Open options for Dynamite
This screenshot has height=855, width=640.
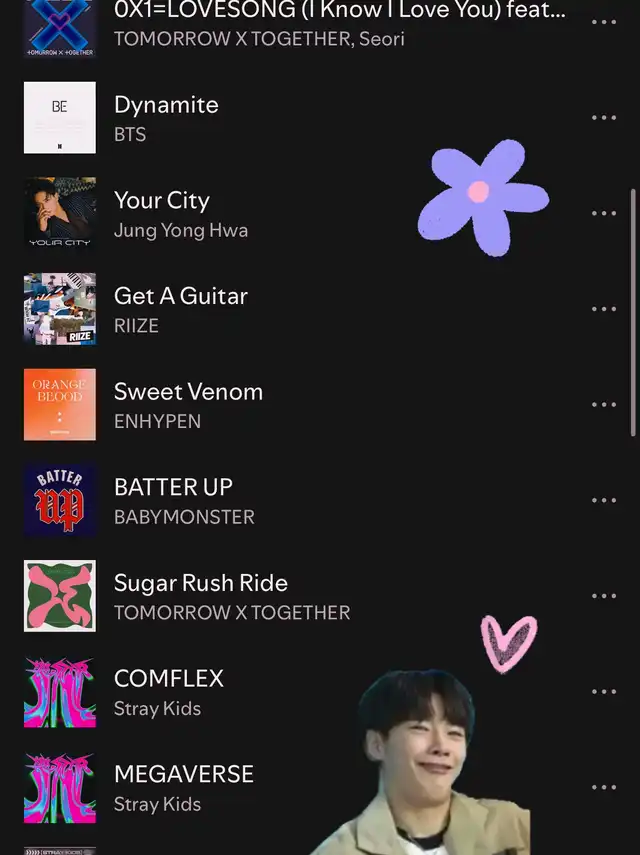603,118
